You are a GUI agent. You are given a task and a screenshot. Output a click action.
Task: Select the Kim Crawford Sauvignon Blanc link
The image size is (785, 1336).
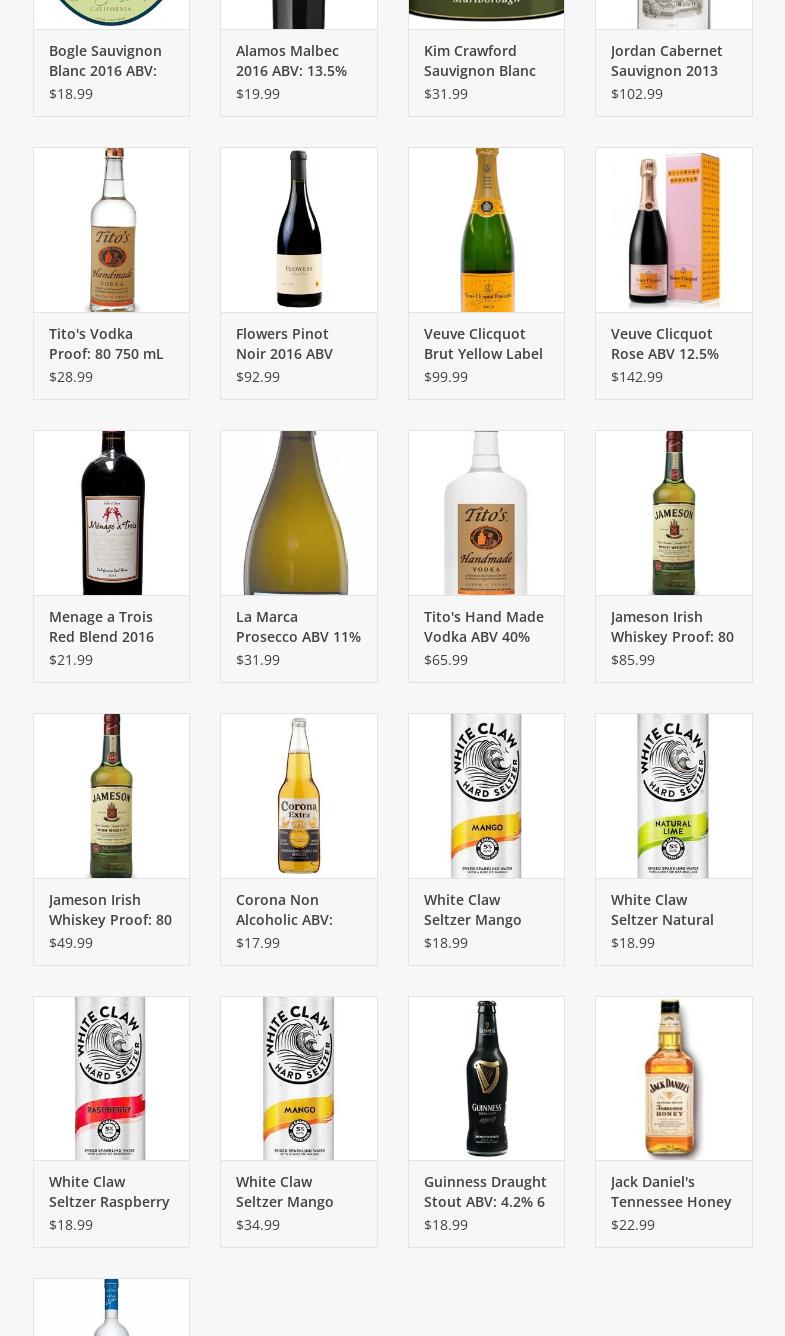click(x=480, y=60)
